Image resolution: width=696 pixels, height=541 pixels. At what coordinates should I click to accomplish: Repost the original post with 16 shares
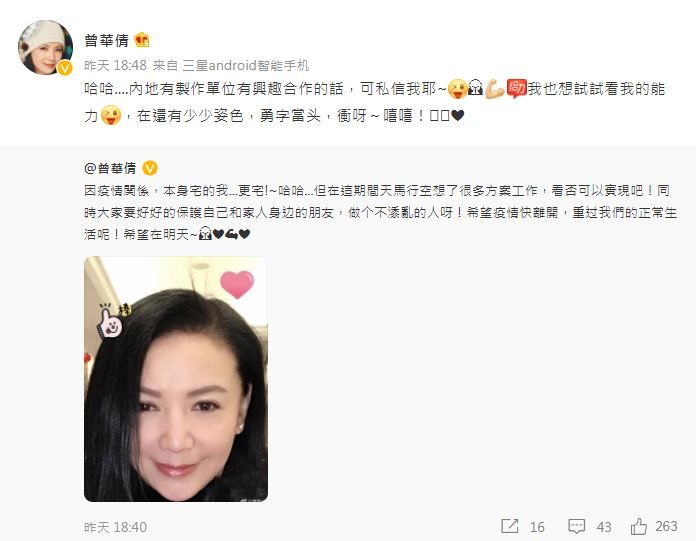521,526
